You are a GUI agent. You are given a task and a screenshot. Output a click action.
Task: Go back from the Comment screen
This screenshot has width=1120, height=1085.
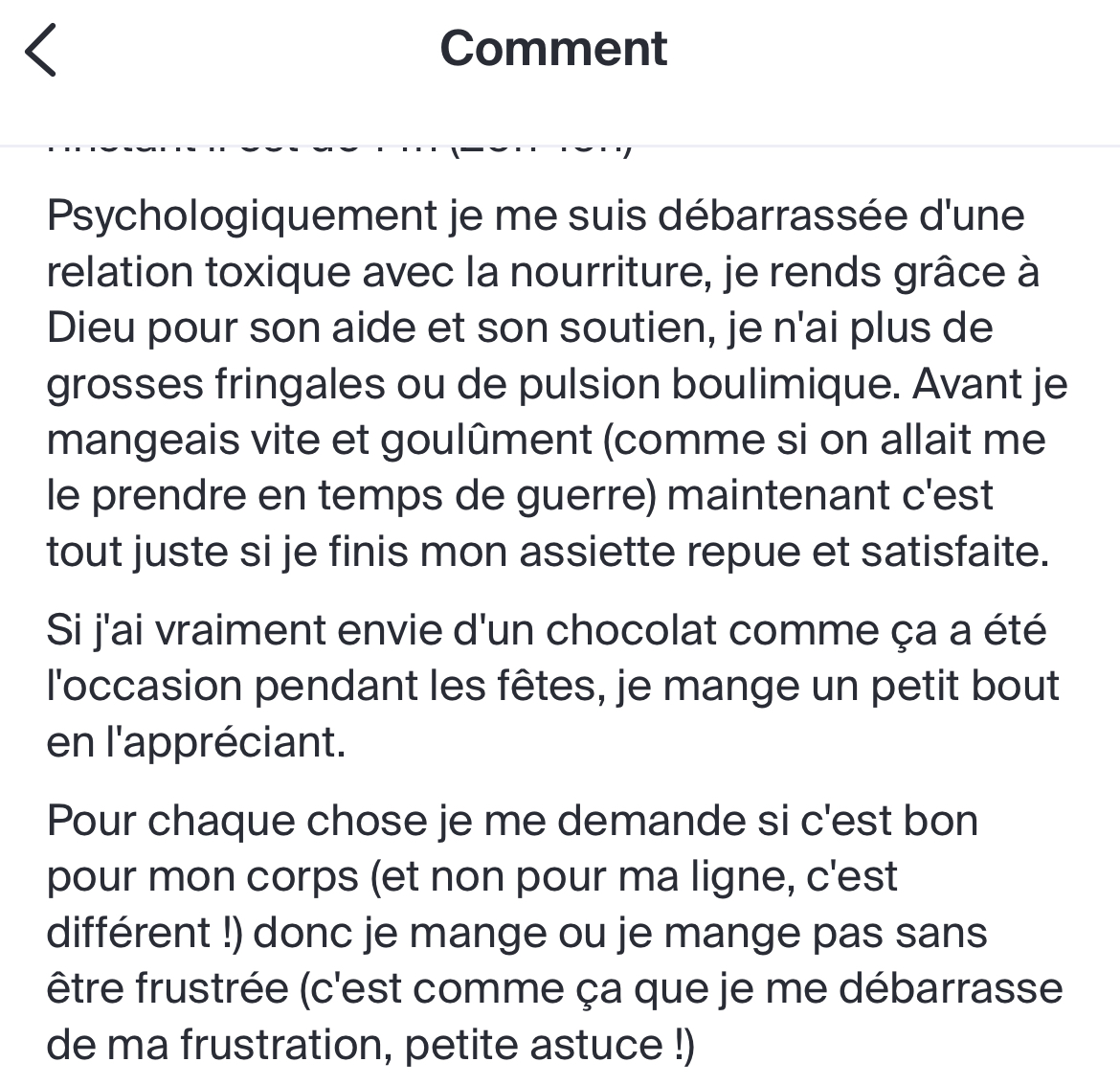tap(41, 50)
